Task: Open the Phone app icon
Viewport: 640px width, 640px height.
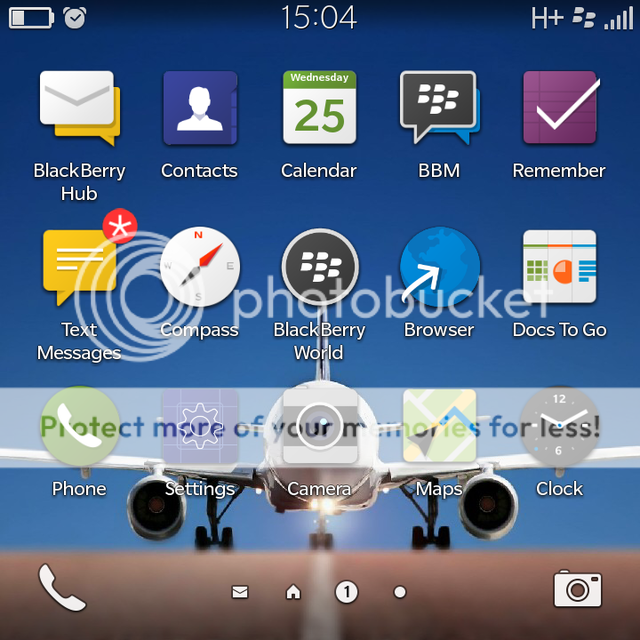Action: [x=79, y=427]
